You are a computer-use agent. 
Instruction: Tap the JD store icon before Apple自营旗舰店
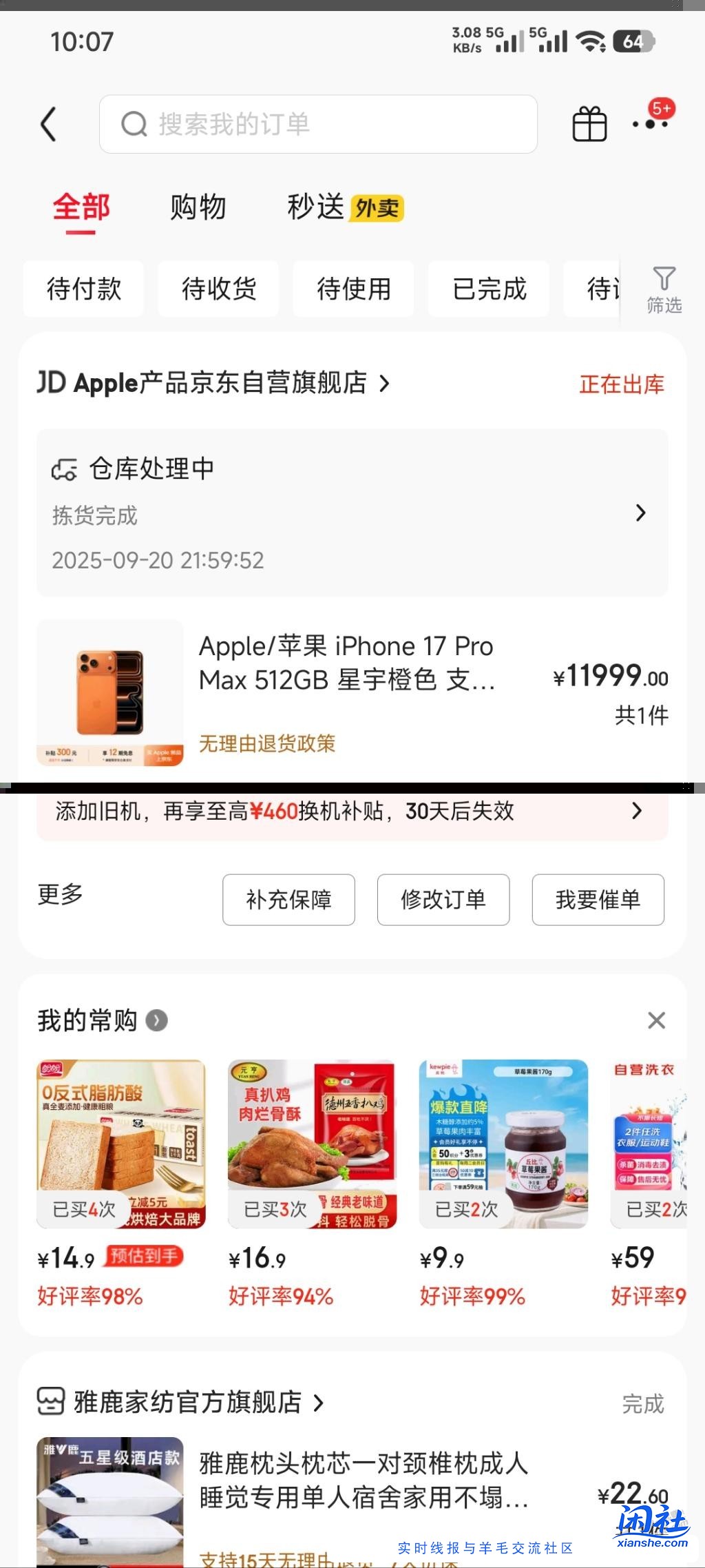[x=50, y=383]
